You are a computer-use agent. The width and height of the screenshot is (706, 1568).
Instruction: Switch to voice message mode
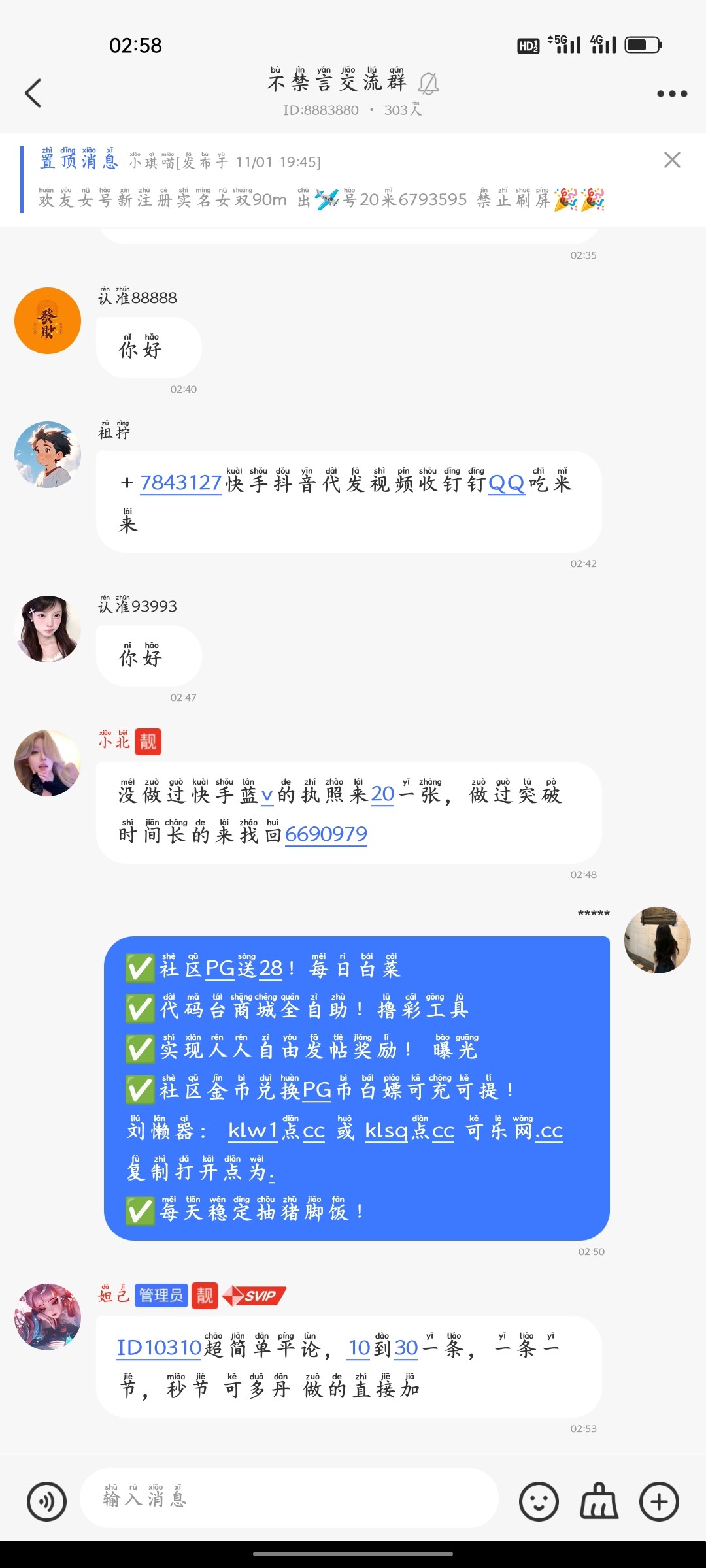click(x=44, y=1499)
